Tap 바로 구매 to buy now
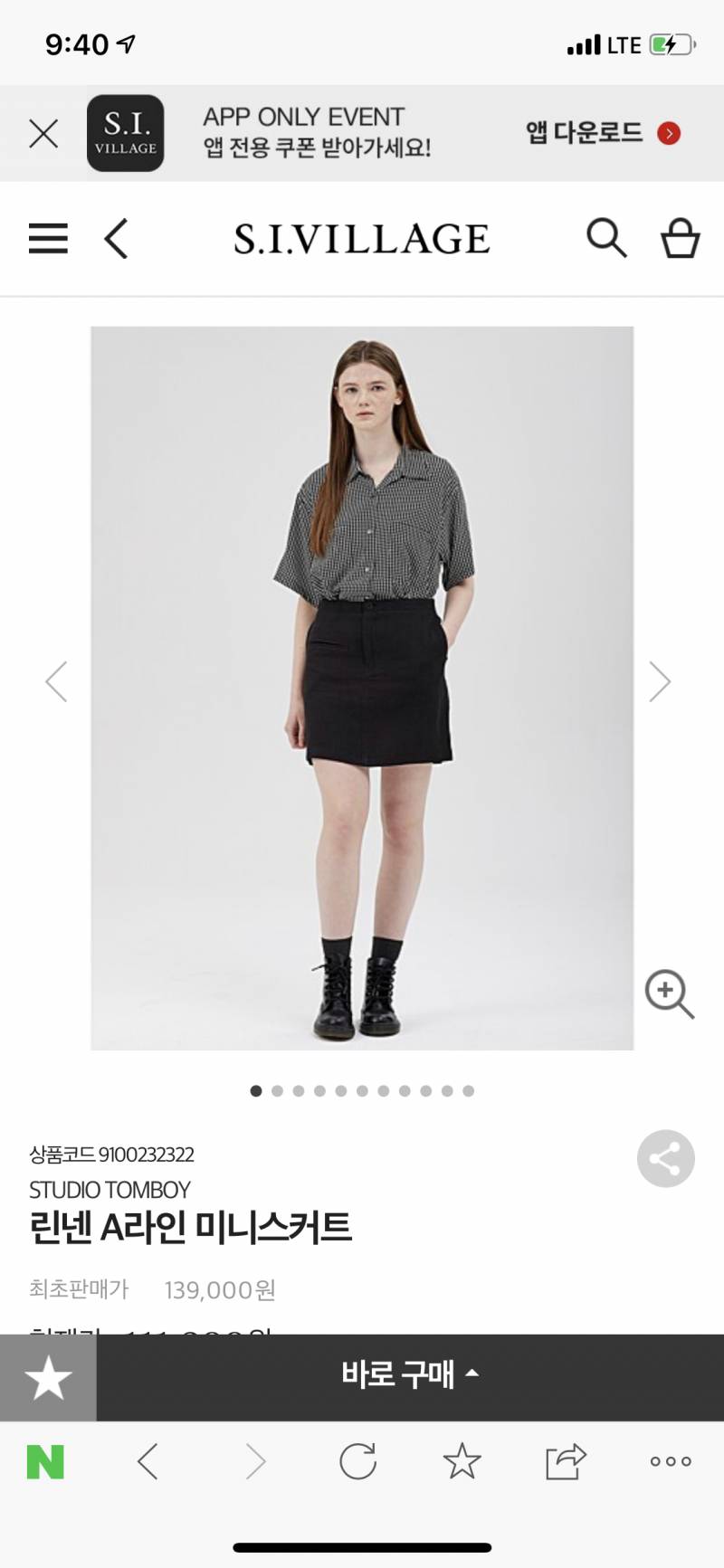This screenshot has height=1568, width=724. [x=409, y=1374]
